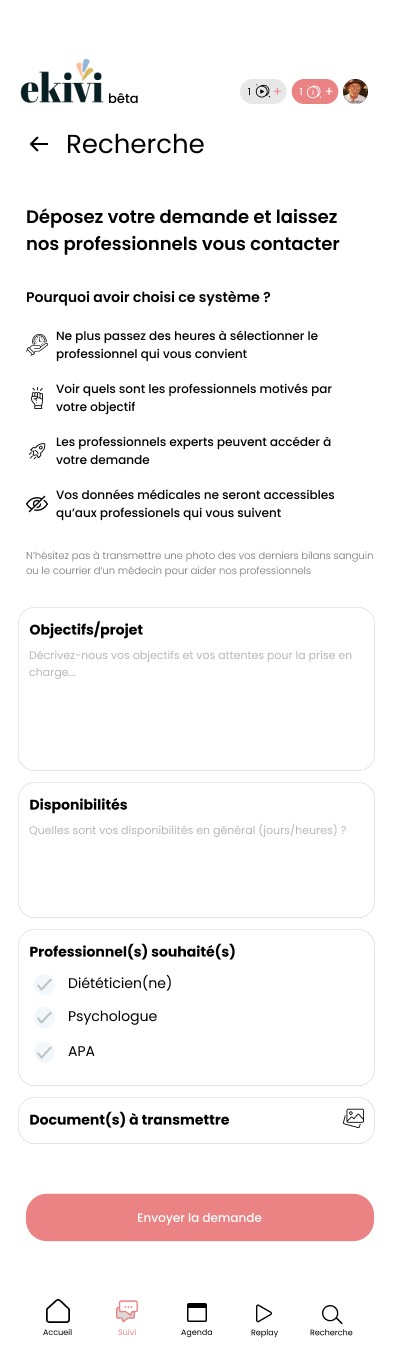Tick the APA checkbox

tap(44, 1052)
